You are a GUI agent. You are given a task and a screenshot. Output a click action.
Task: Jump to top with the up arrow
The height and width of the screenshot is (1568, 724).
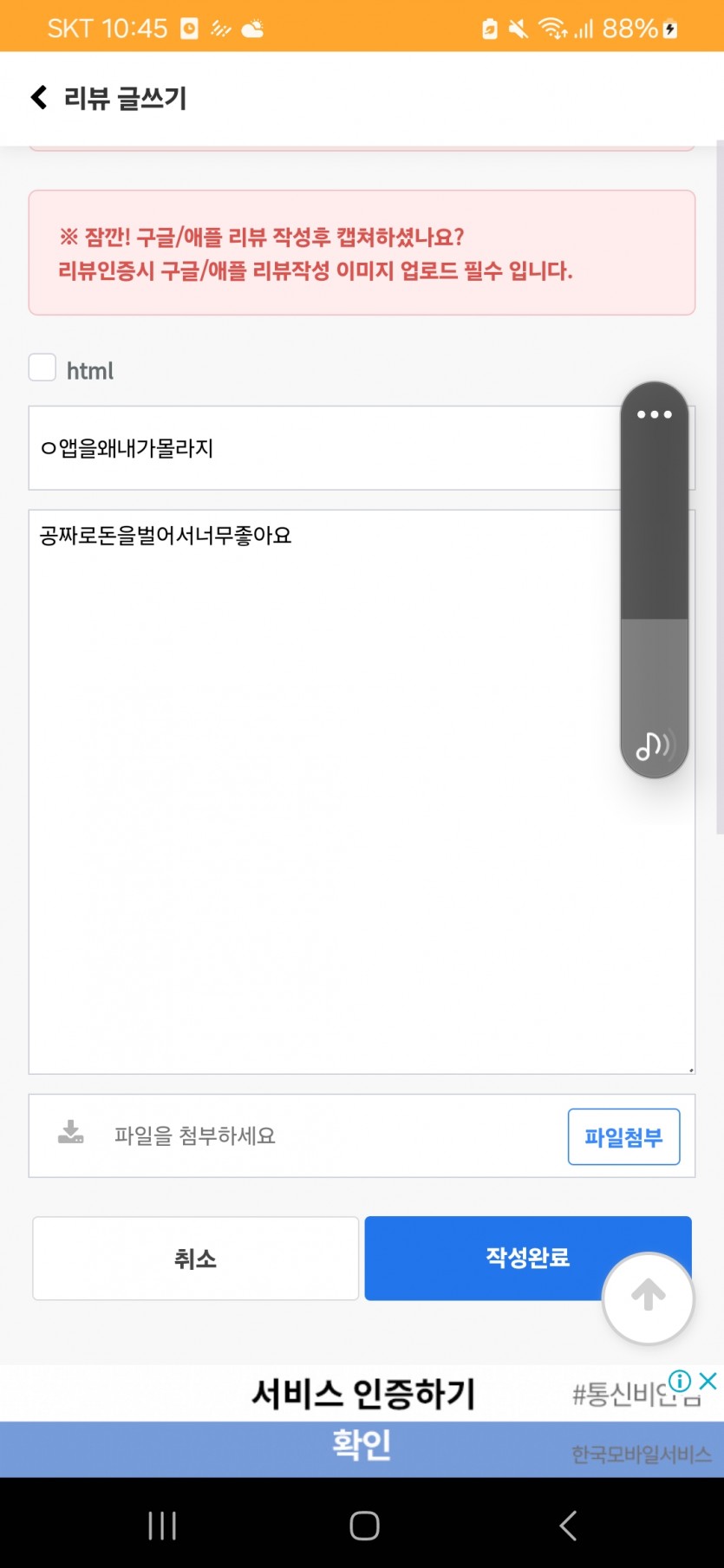point(648,1298)
